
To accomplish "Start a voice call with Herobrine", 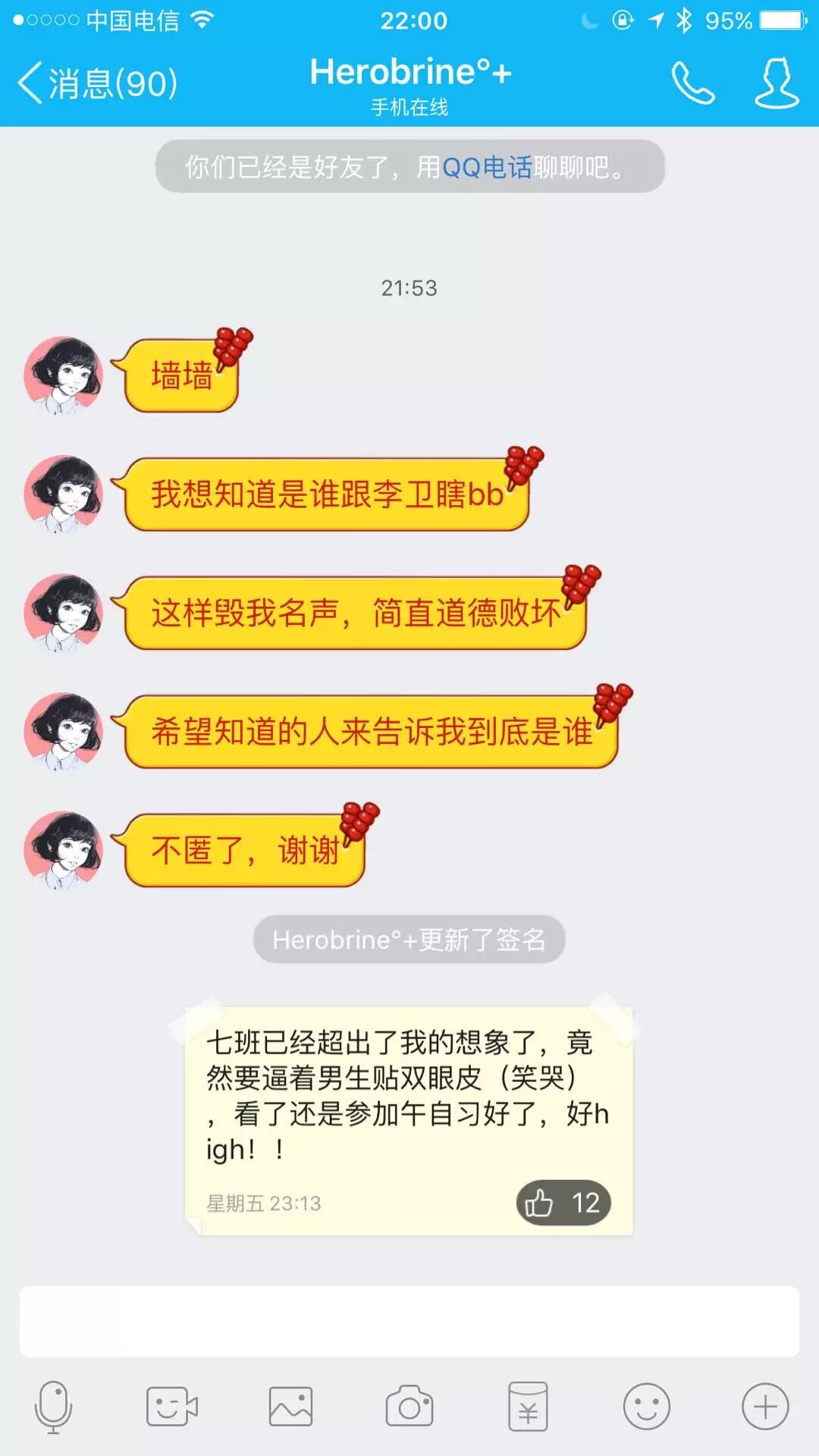I will [x=692, y=83].
